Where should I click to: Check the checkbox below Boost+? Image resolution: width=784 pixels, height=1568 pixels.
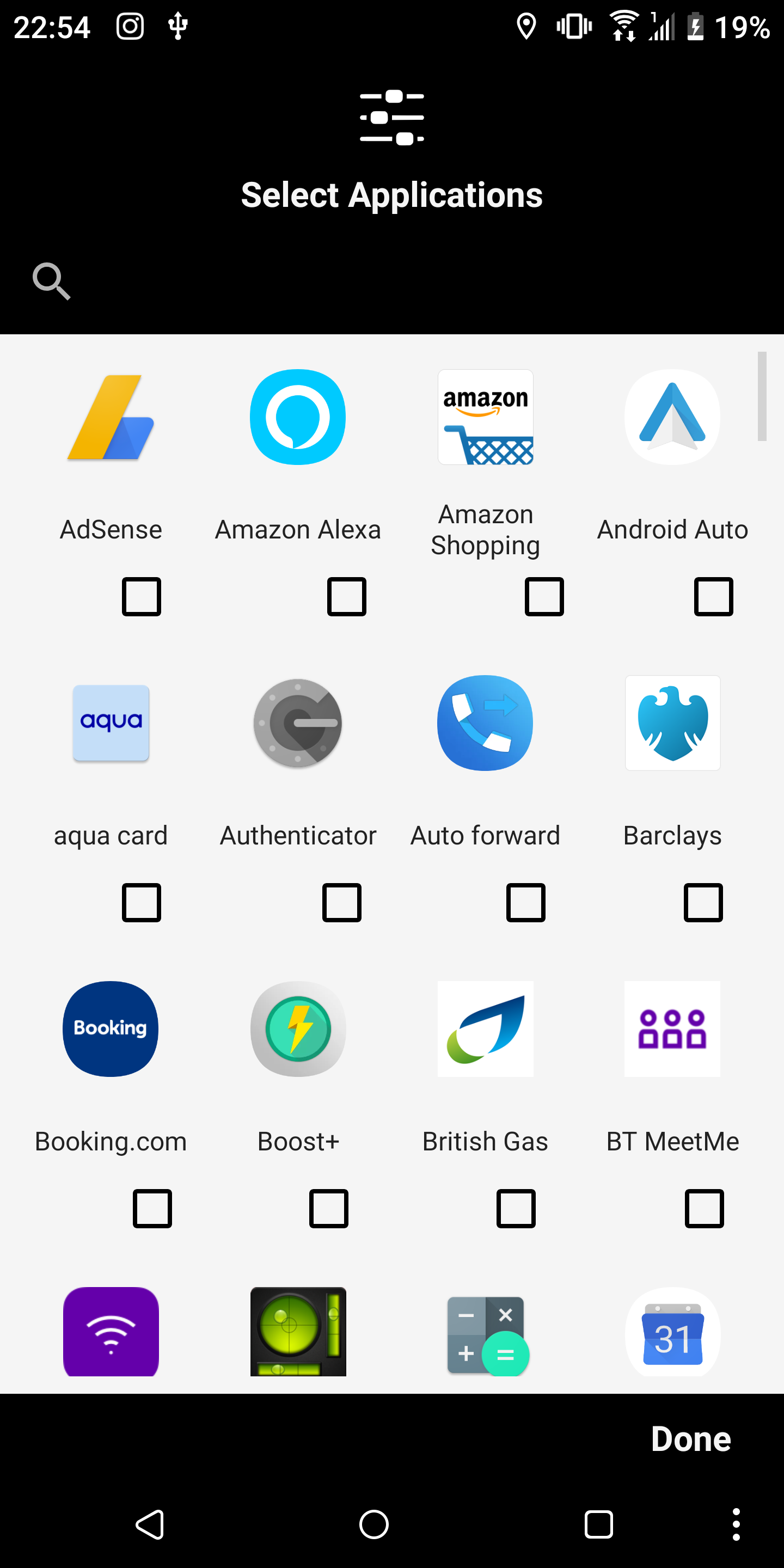tap(329, 1208)
